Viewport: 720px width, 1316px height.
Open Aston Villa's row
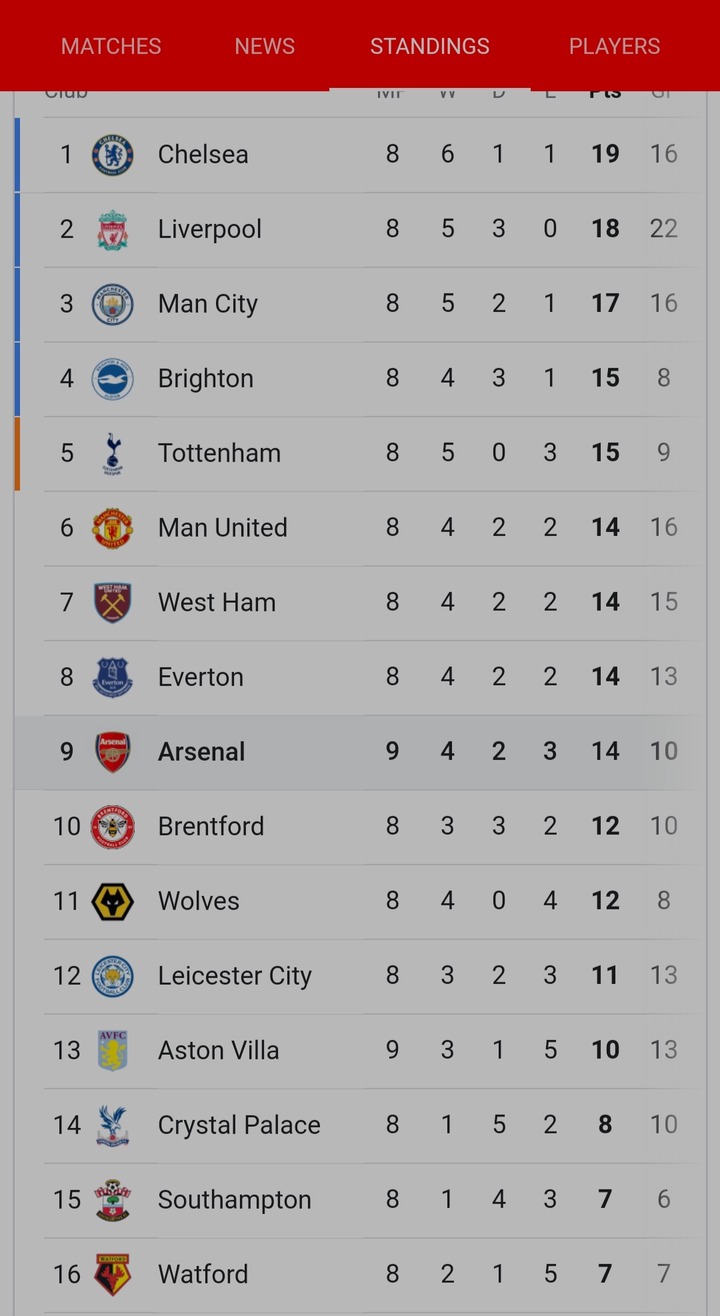pos(361,1051)
